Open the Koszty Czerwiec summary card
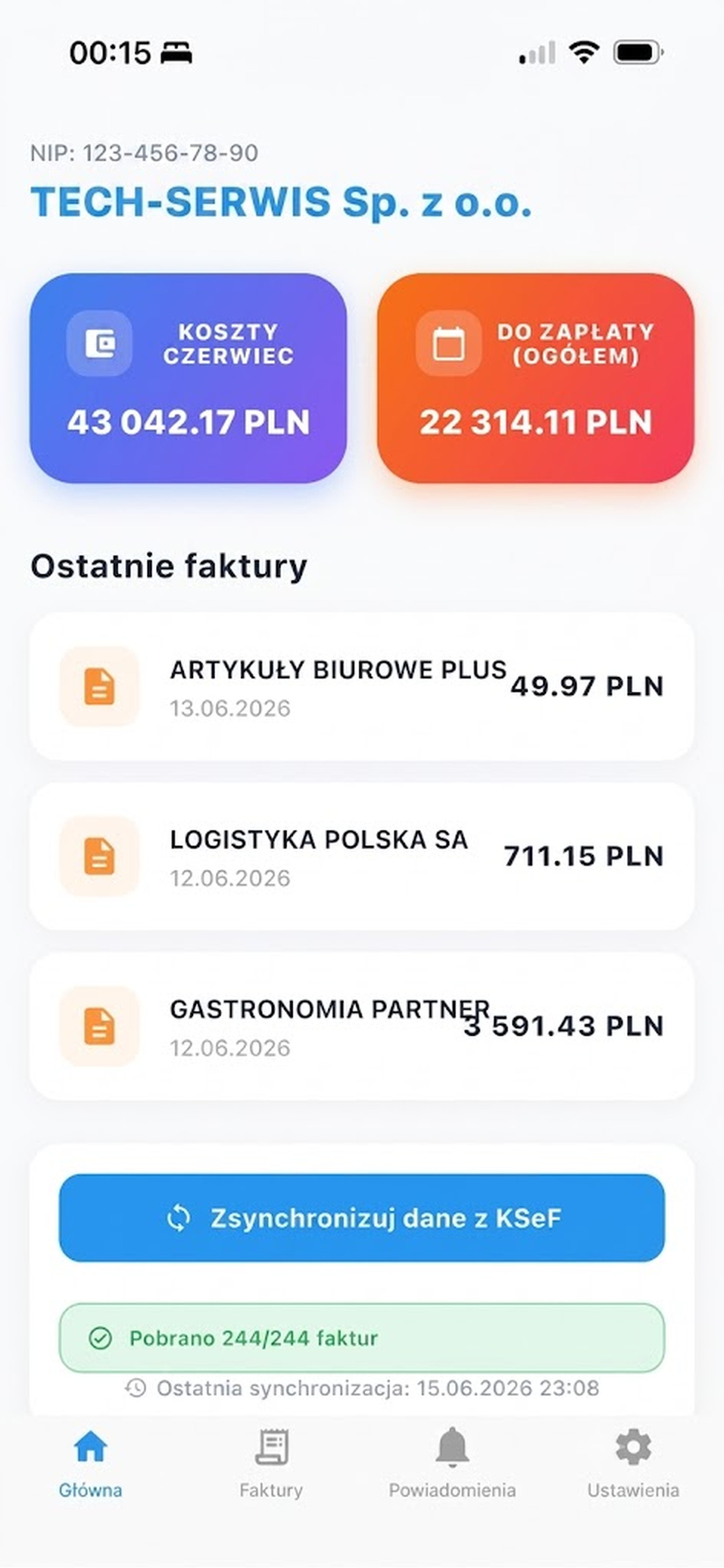 pos(188,378)
